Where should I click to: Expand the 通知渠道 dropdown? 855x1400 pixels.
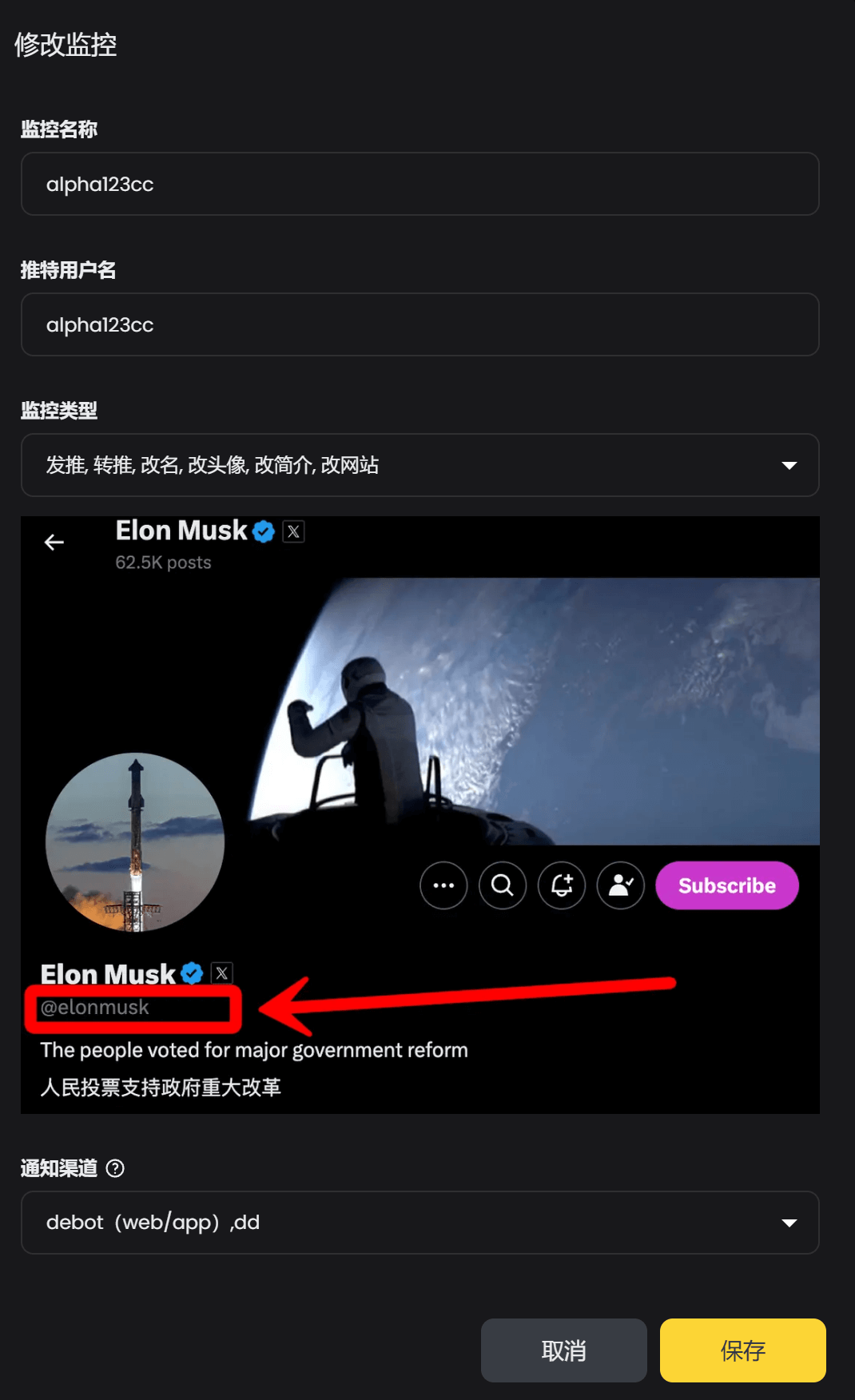[x=420, y=1223]
